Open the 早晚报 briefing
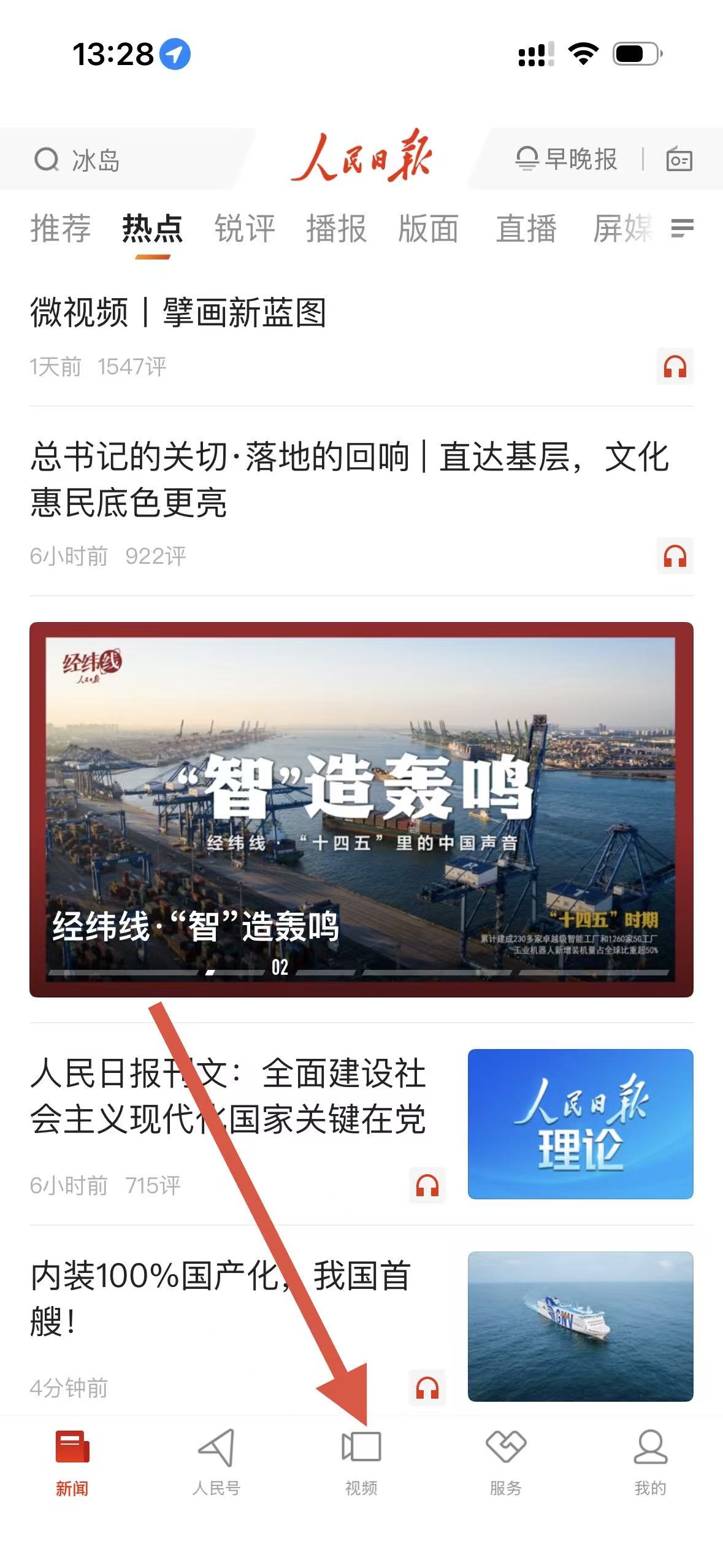The height and width of the screenshot is (1568, 723). (x=566, y=159)
